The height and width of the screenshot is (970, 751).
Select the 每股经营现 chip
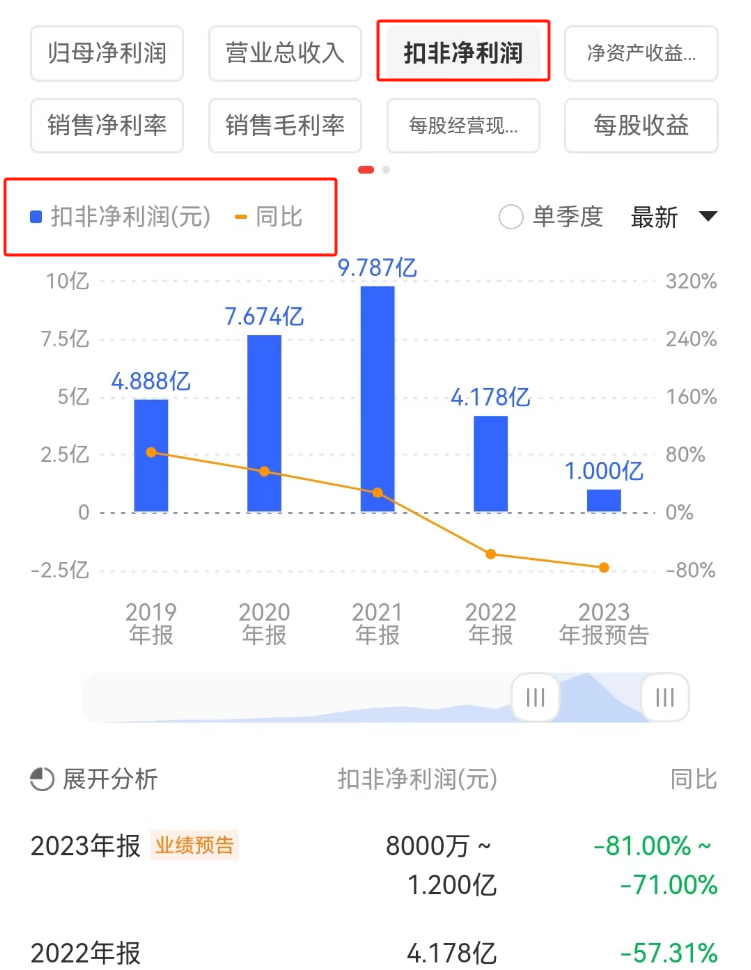(463, 125)
